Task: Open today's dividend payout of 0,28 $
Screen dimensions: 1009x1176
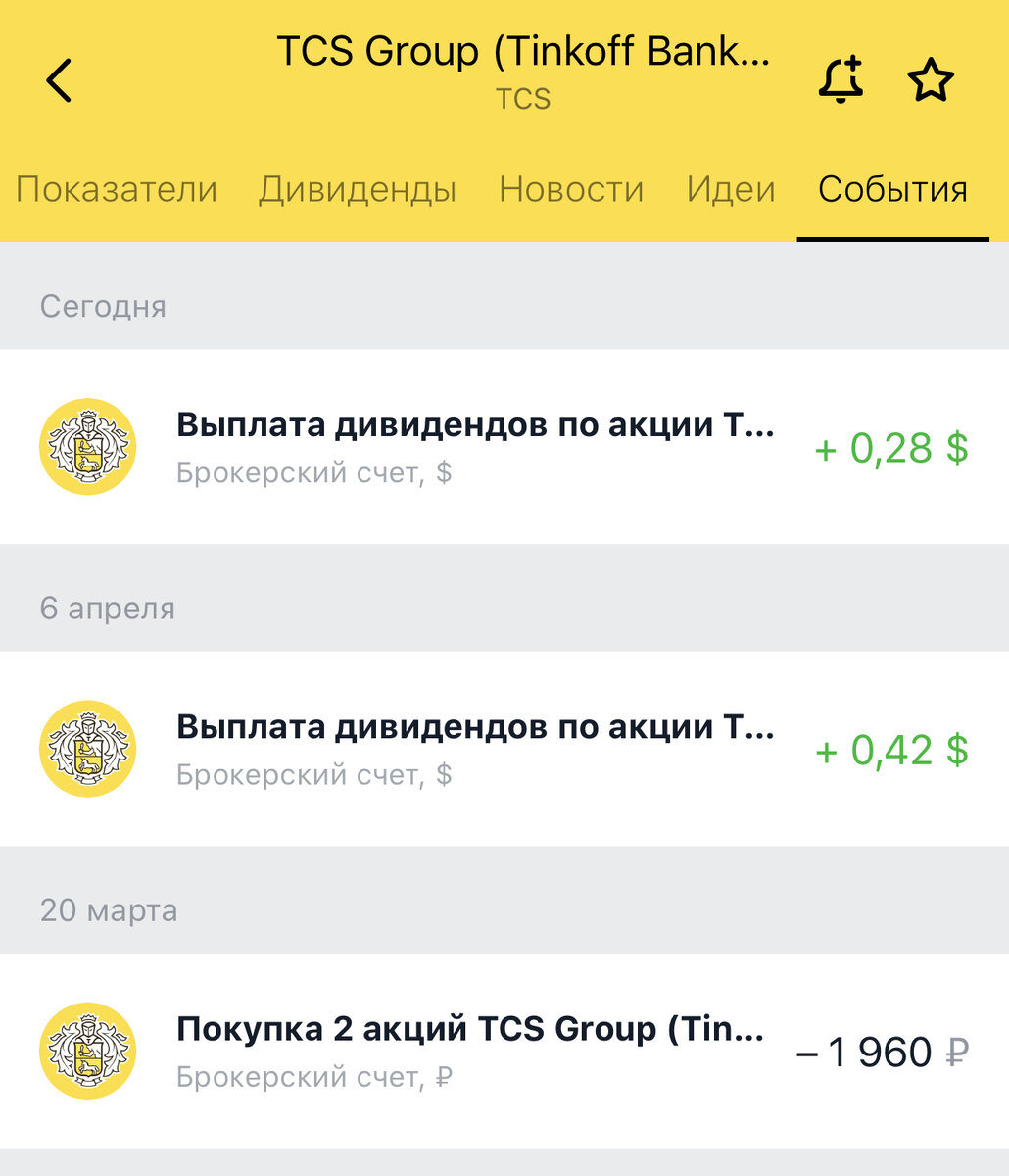Action: [504, 447]
